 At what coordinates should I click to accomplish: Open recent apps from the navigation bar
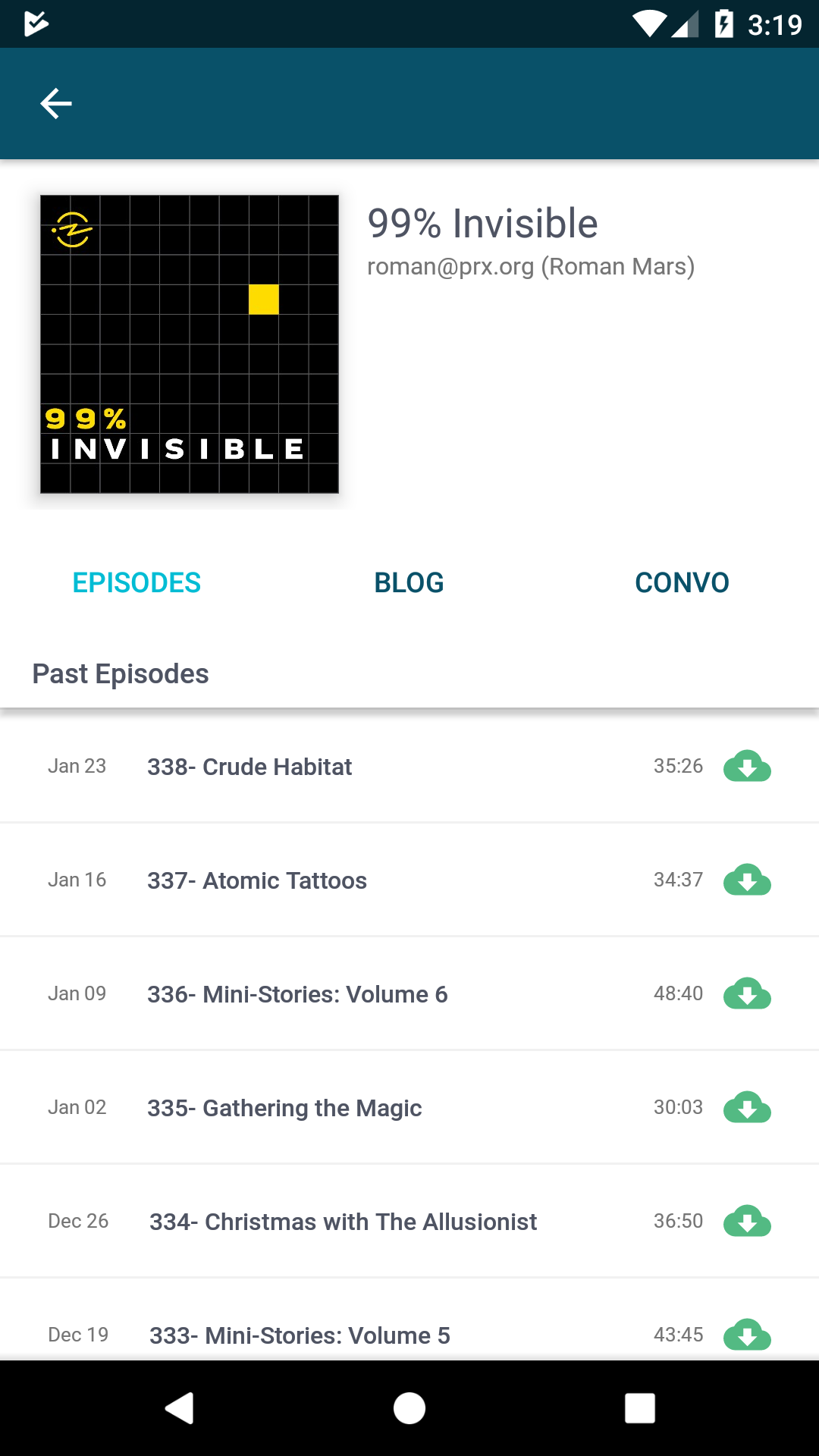coord(639,1408)
